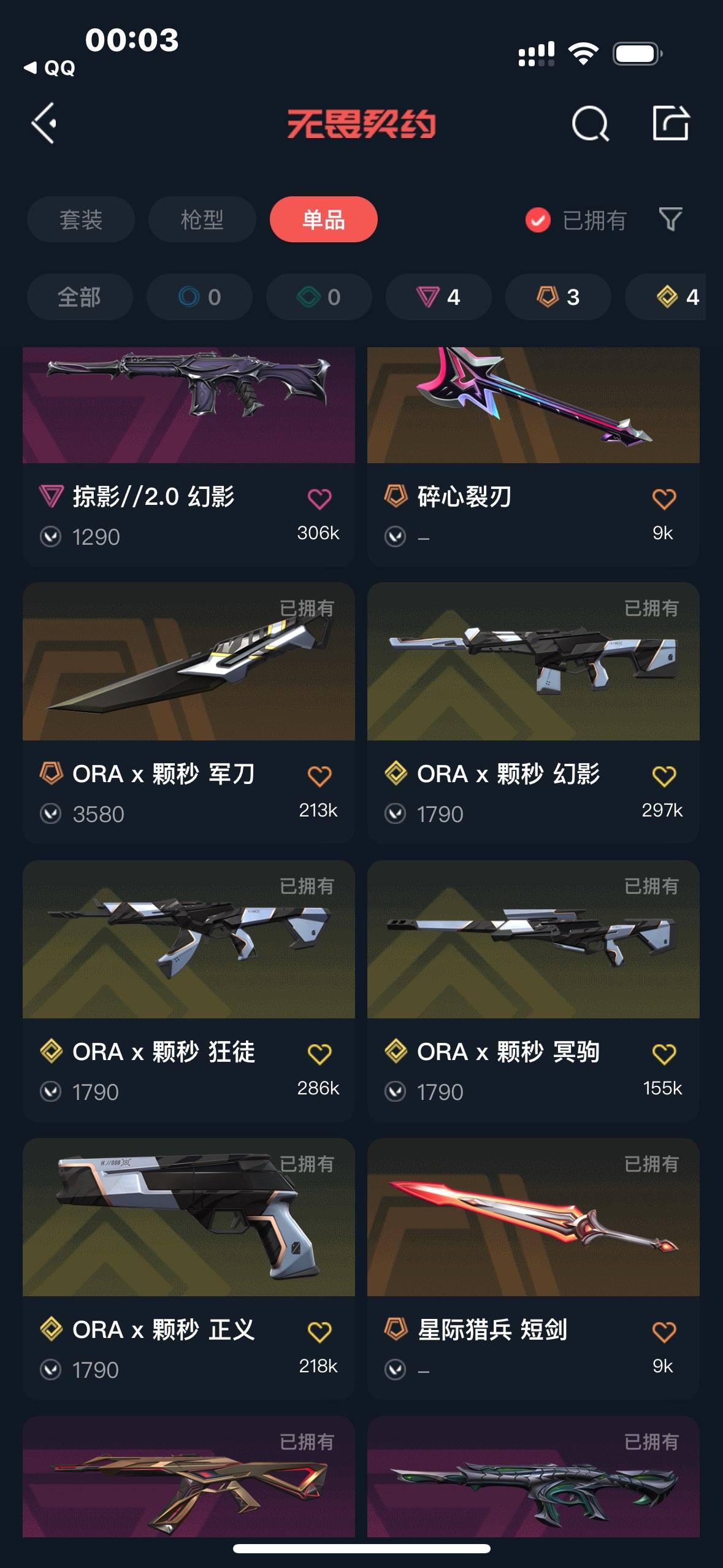
Task: Select the red 单品 button
Action: [x=323, y=220]
